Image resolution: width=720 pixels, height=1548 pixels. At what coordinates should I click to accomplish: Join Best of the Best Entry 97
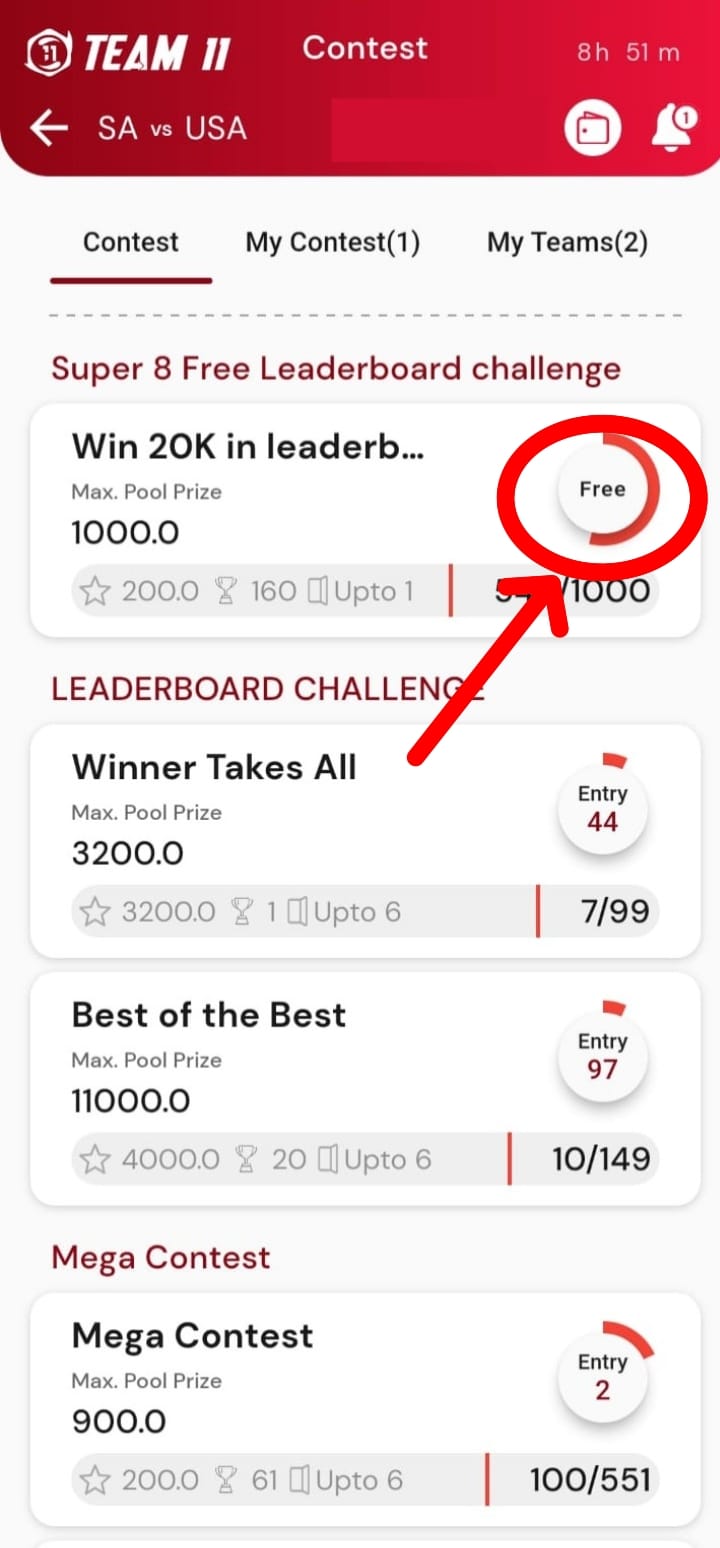(x=602, y=1057)
